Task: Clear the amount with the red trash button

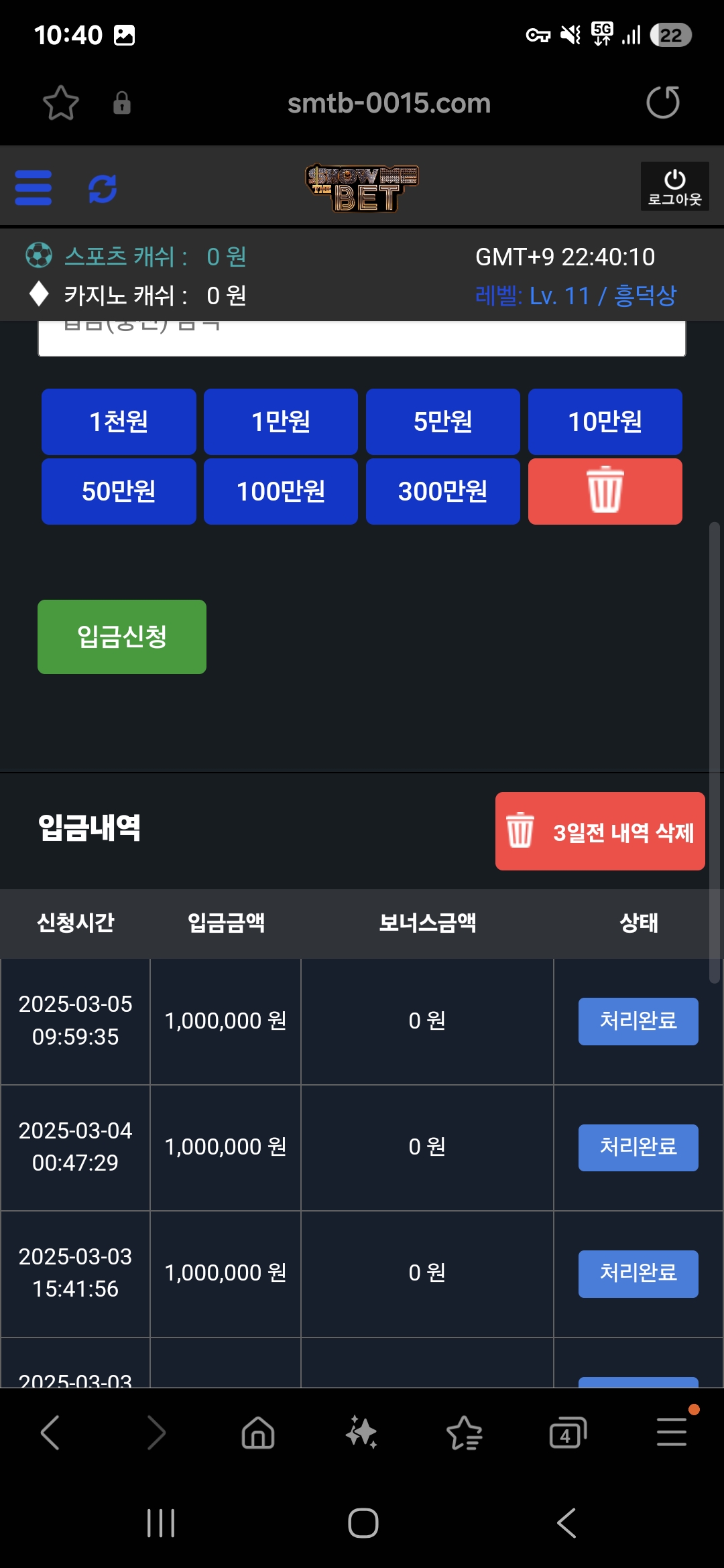Action: tap(605, 491)
